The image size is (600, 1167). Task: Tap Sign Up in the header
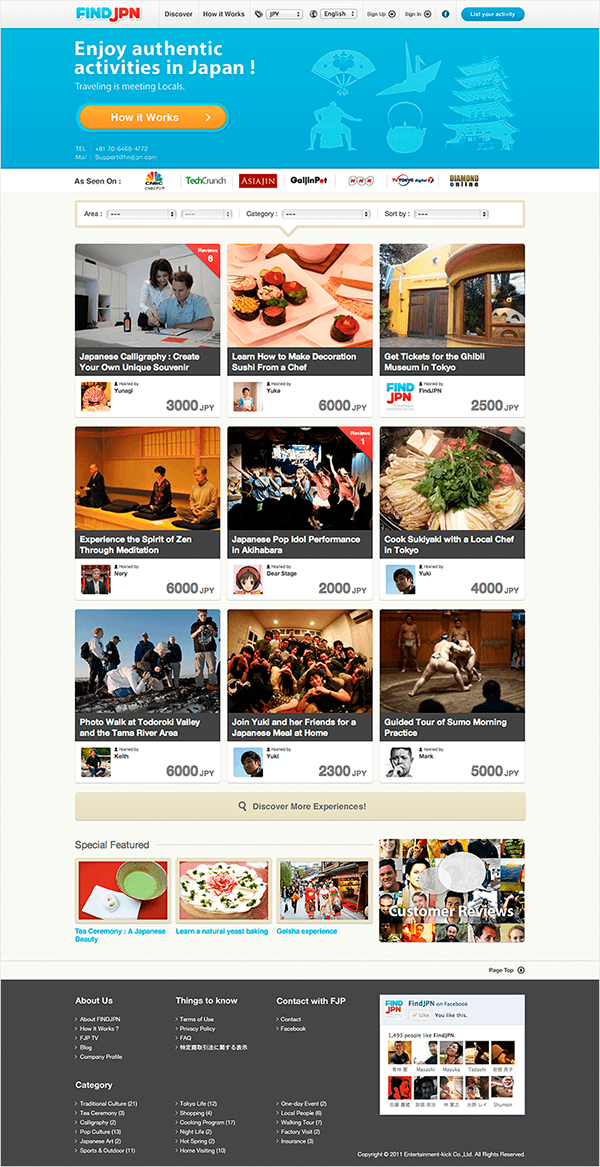(380, 14)
